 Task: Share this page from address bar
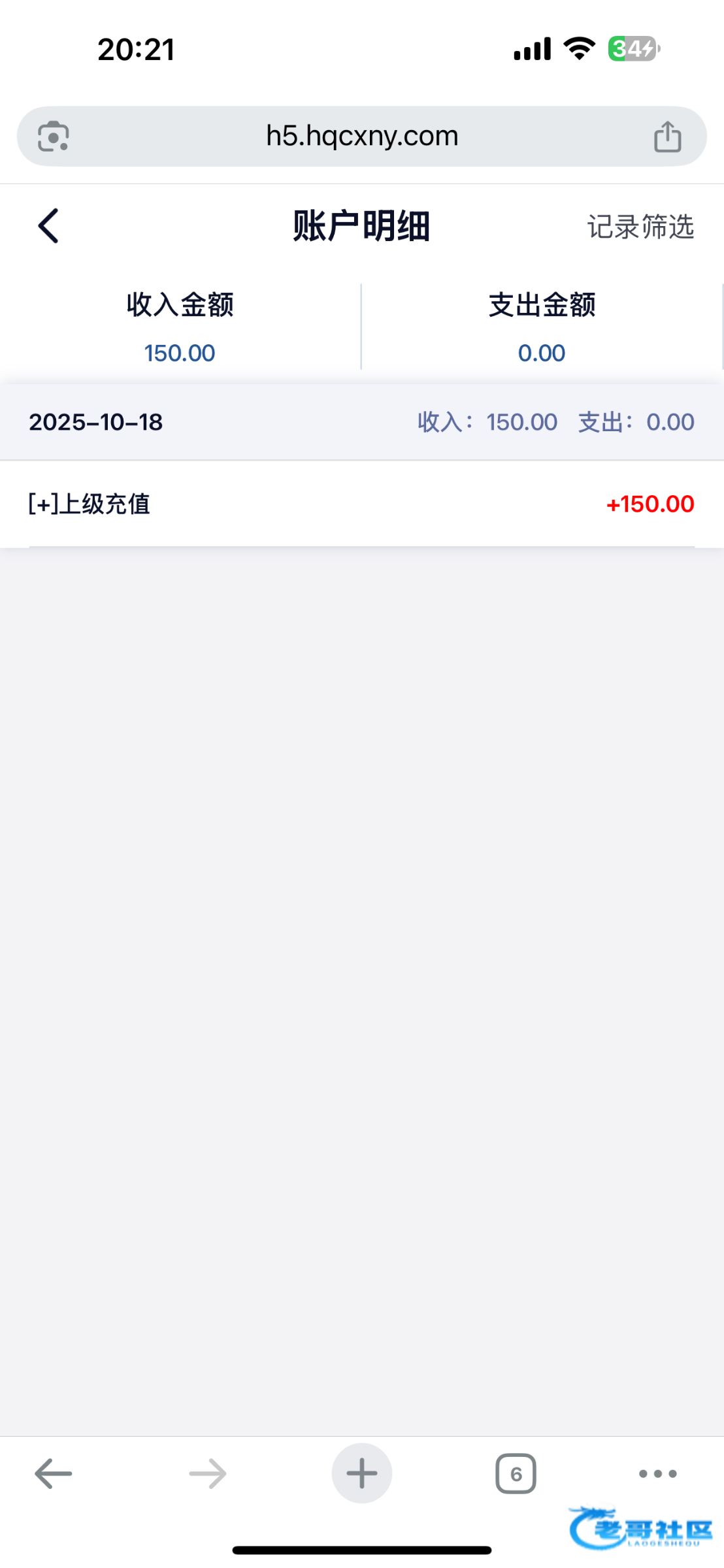[667, 137]
